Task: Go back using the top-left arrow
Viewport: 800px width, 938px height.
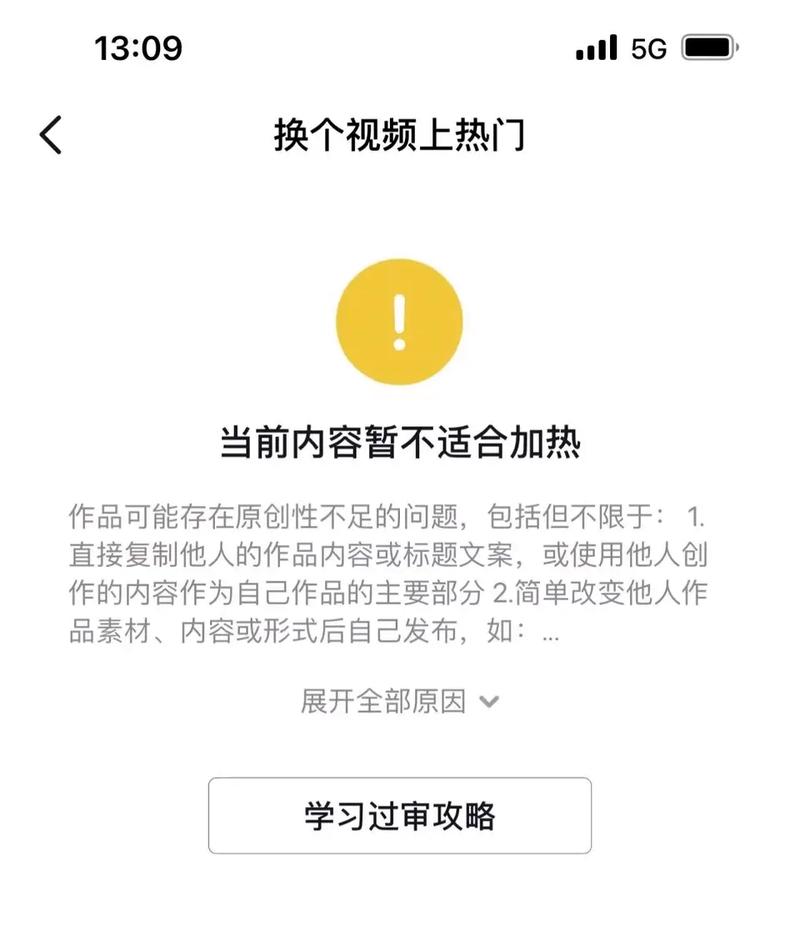Action: (52, 134)
